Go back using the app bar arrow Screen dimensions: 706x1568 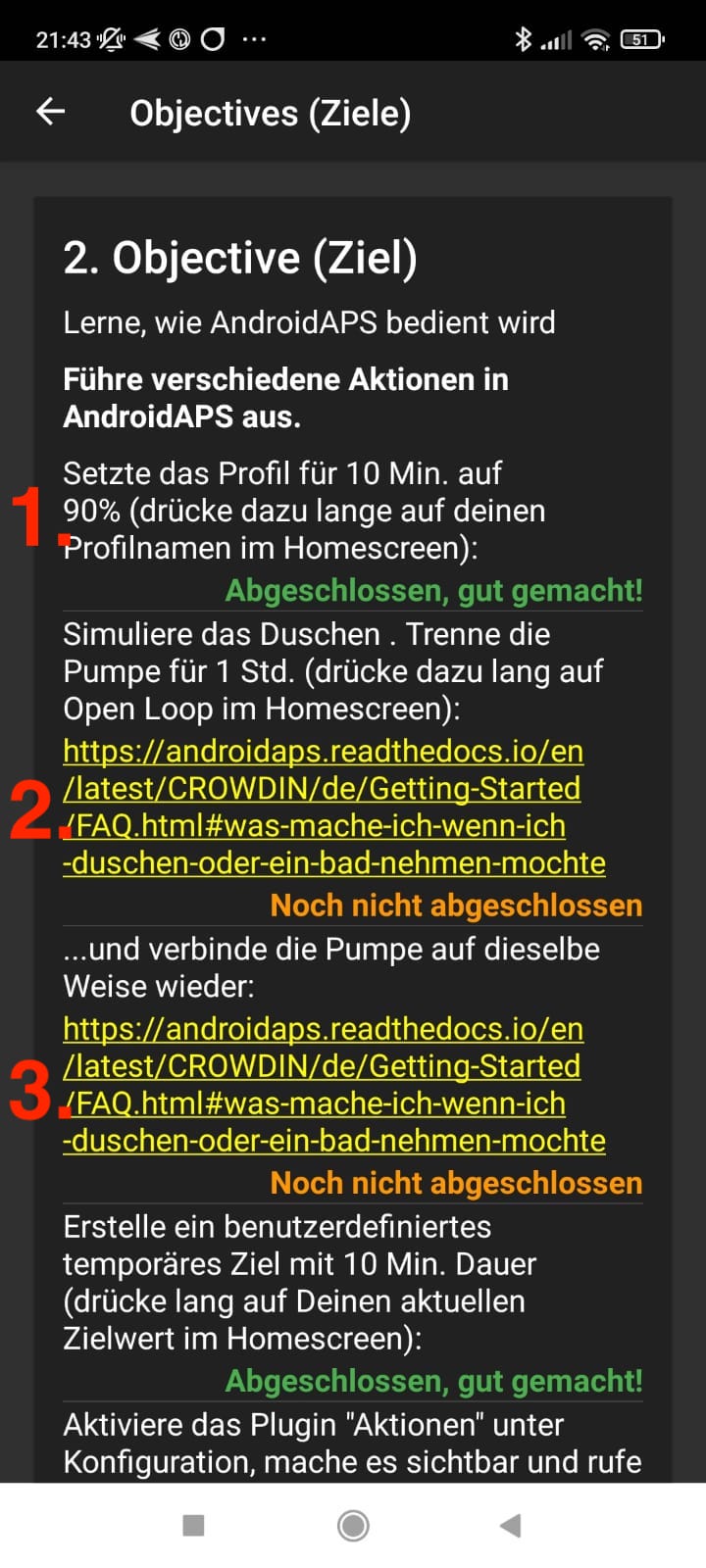click(51, 113)
